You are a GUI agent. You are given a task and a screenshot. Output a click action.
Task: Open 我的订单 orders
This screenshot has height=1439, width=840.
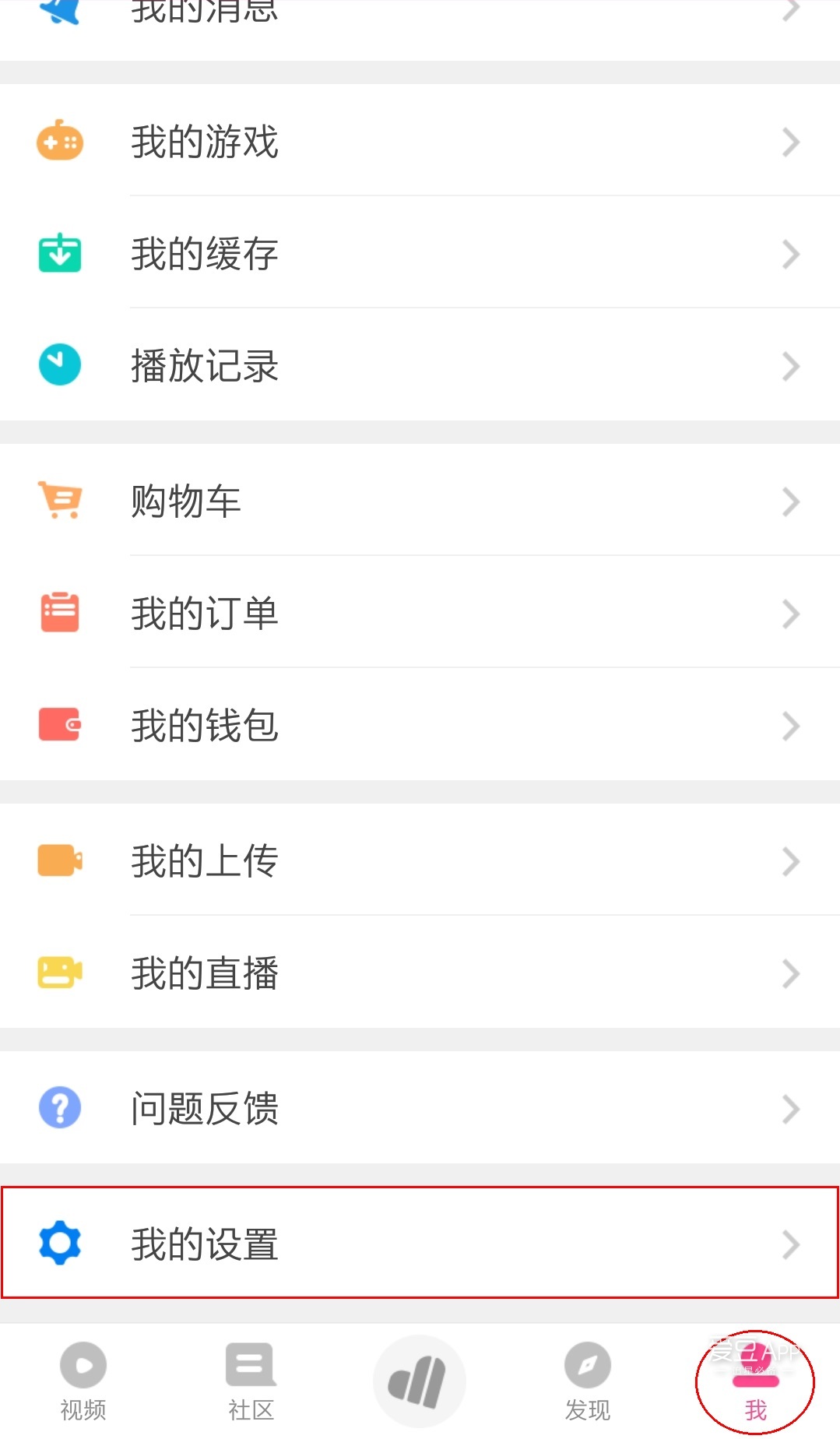tap(420, 613)
